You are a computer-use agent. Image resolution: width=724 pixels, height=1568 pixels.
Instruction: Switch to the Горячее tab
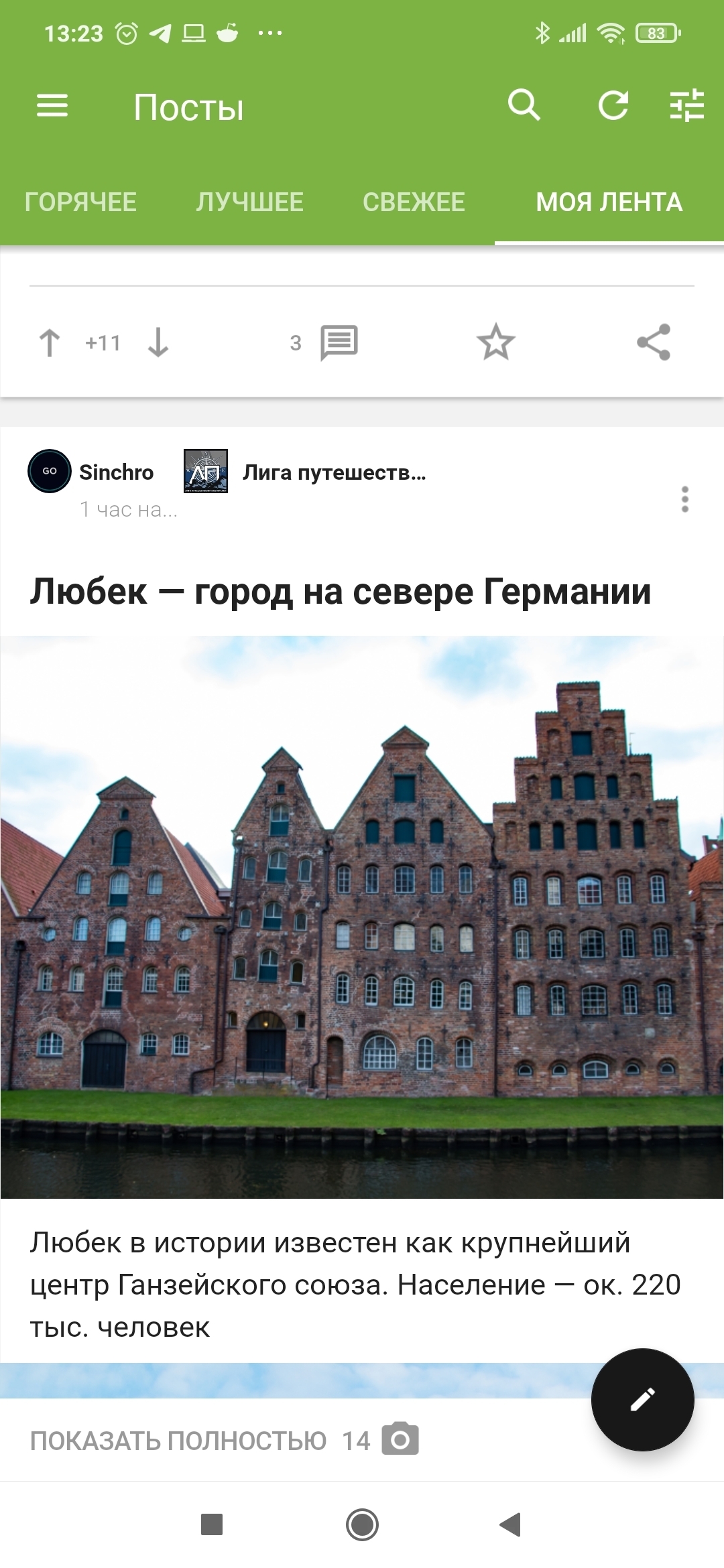(80, 202)
